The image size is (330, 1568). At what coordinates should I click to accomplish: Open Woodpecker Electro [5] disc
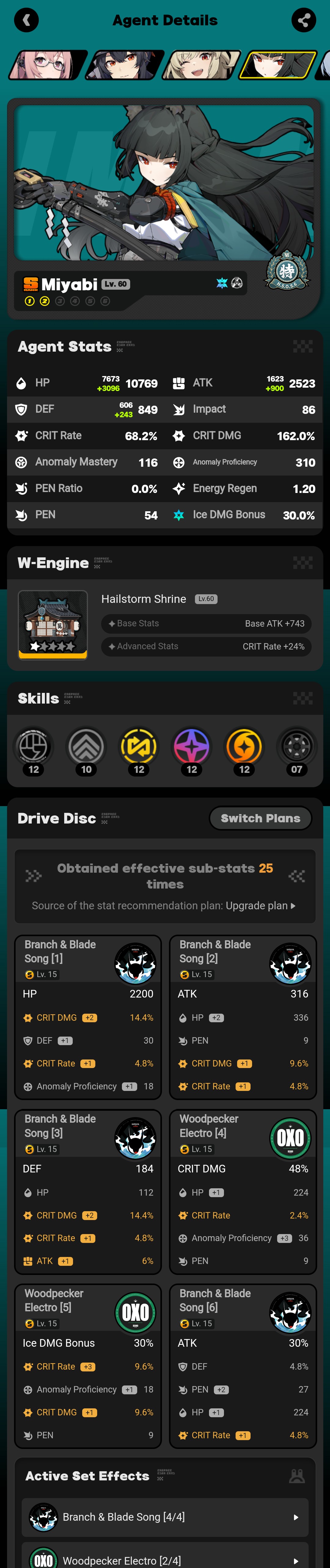(88, 1365)
